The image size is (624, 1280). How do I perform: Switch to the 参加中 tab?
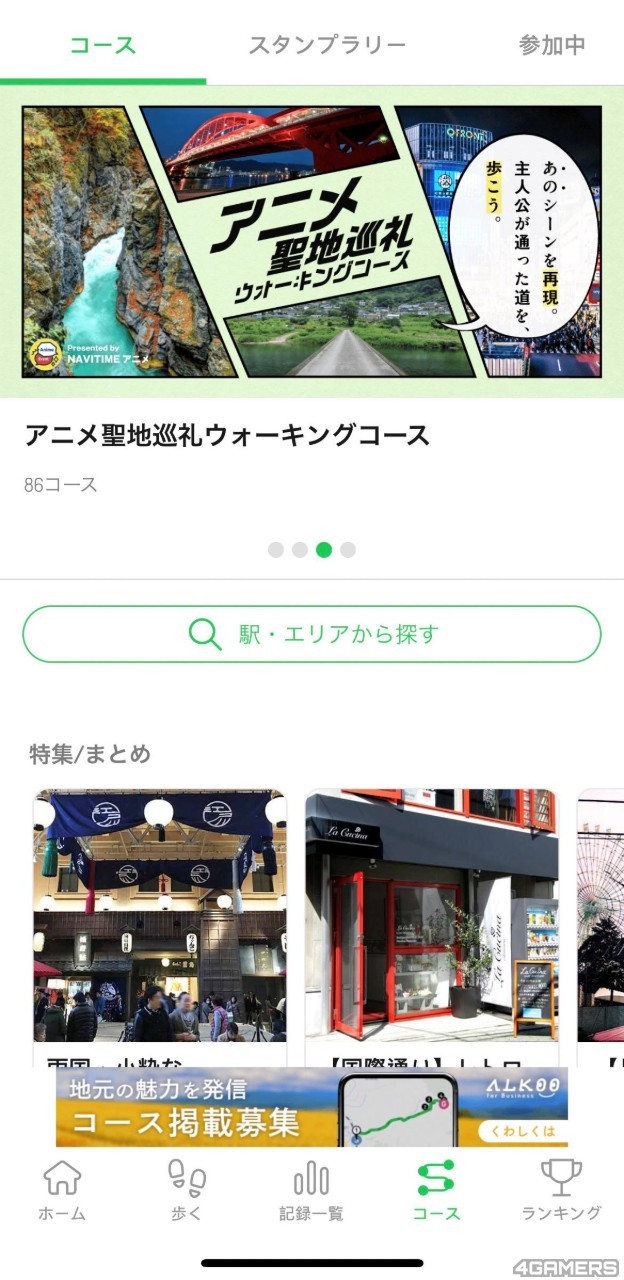coord(551,45)
